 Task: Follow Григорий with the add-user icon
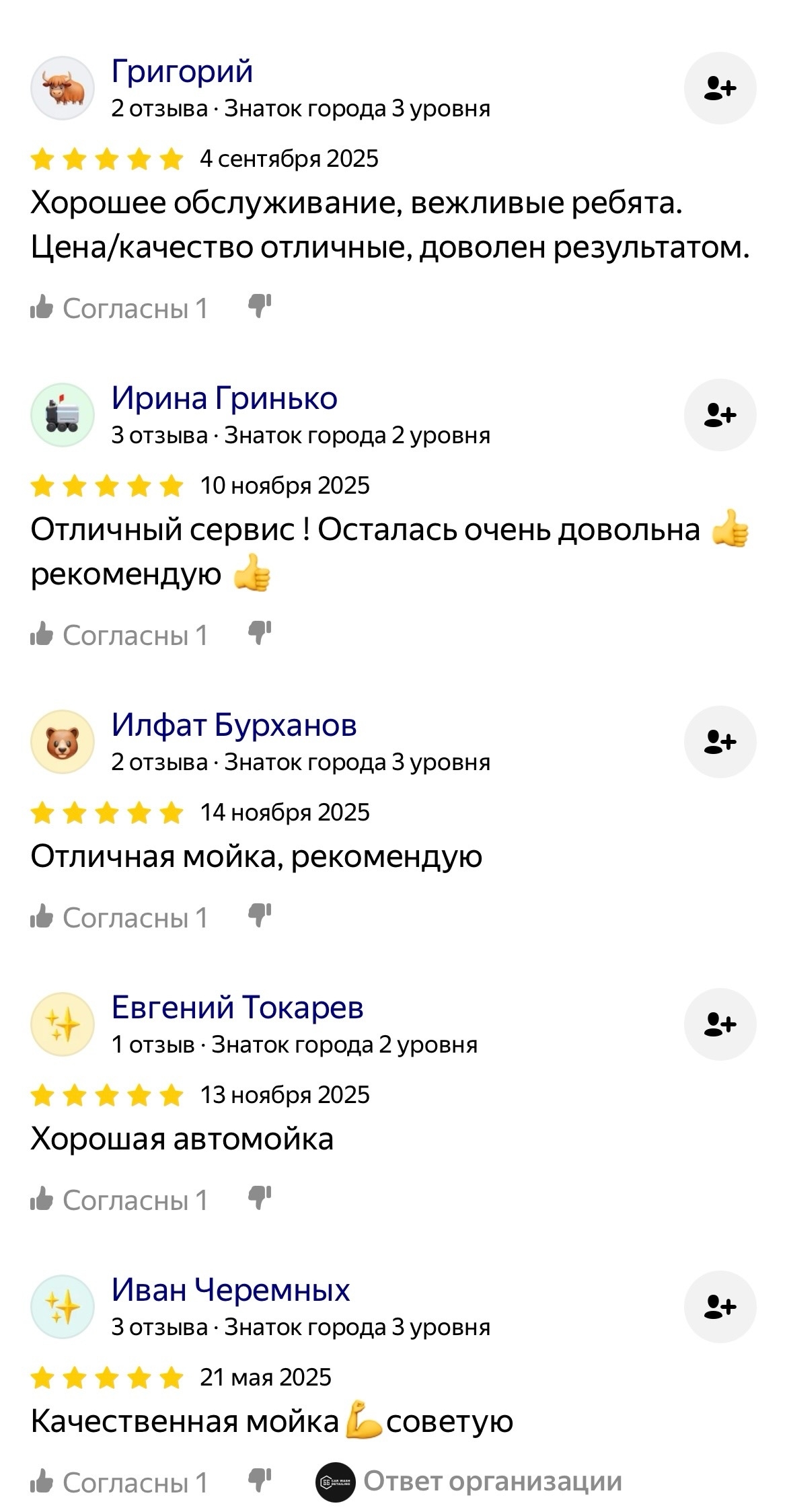(x=720, y=88)
